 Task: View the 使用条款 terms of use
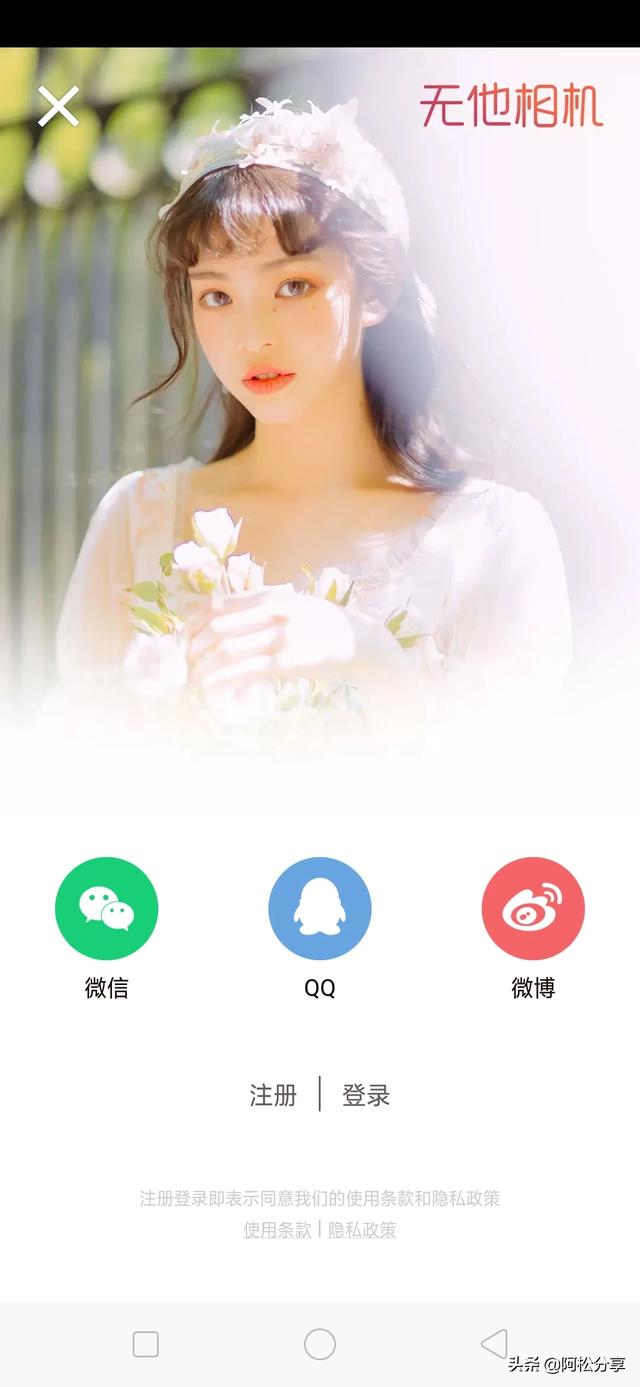pyautogui.click(x=277, y=1230)
